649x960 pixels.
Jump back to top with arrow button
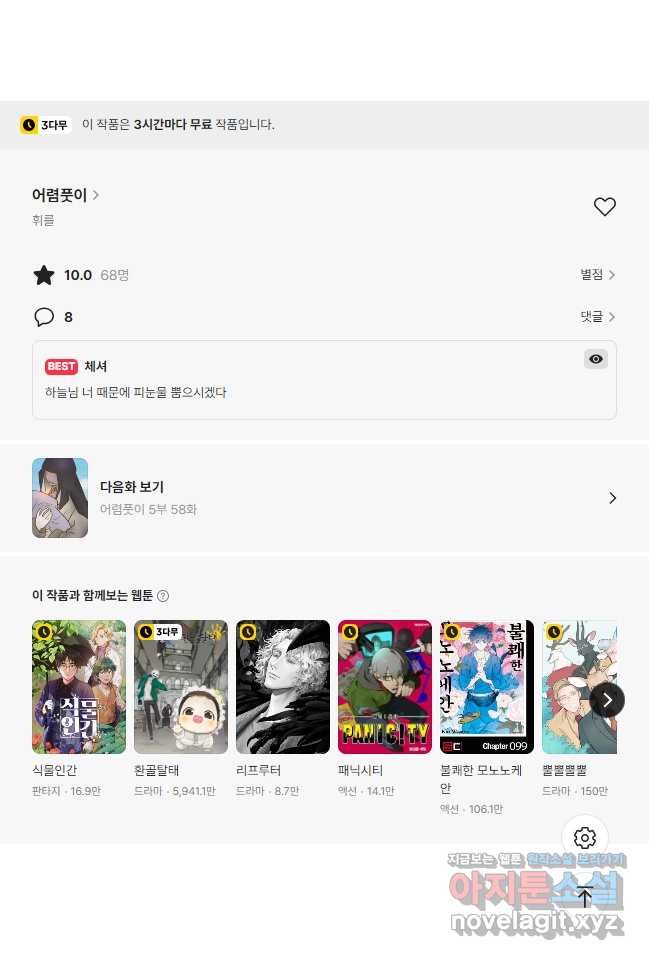click(585, 897)
